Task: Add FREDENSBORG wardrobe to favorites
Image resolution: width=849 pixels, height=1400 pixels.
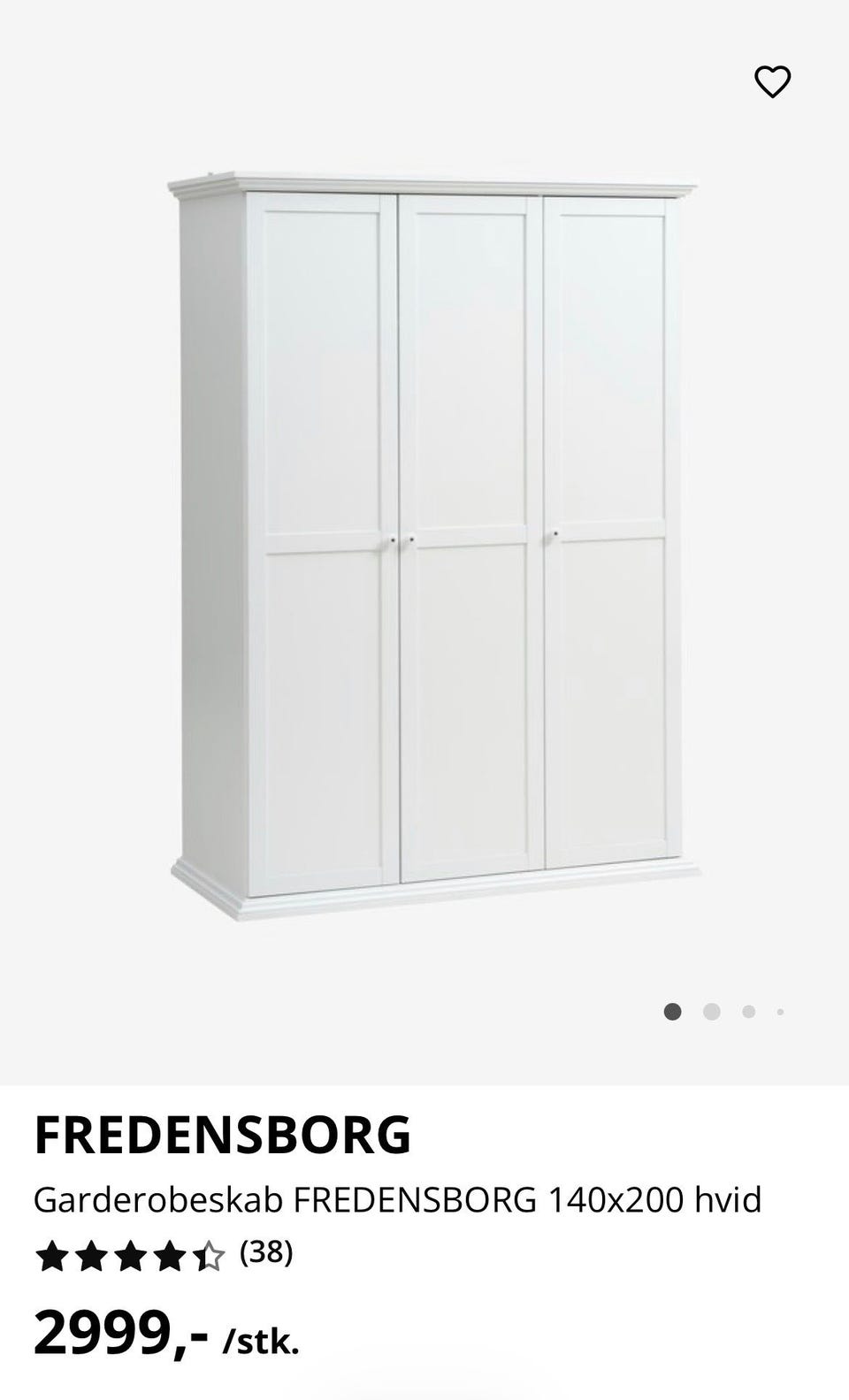Action: point(772,82)
